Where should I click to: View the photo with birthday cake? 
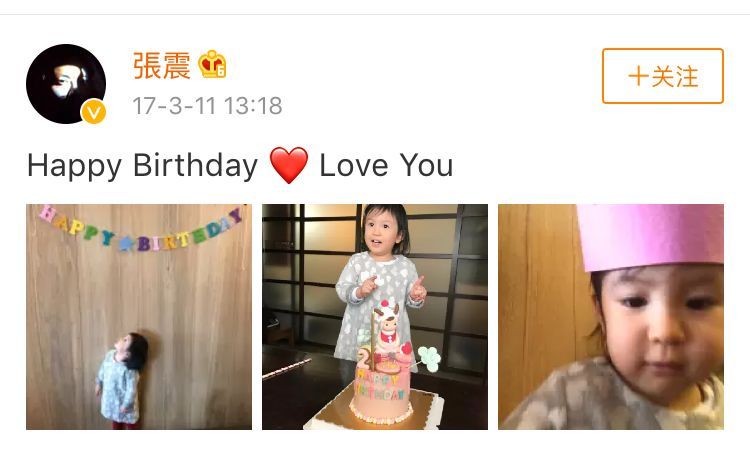pyautogui.click(x=375, y=317)
